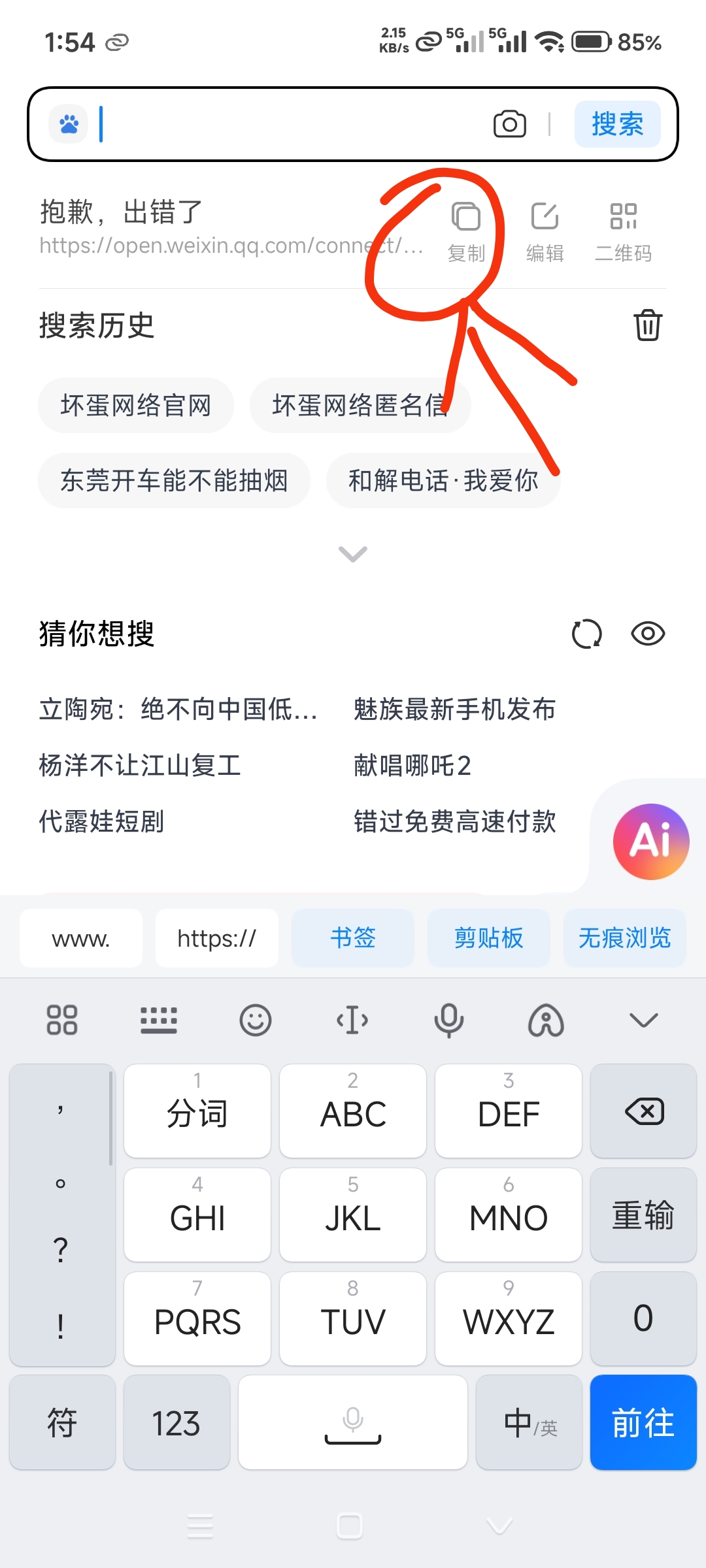706x1568 pixels.
Task: Clear search history with trash icon
Action: (x=647, y=325)
